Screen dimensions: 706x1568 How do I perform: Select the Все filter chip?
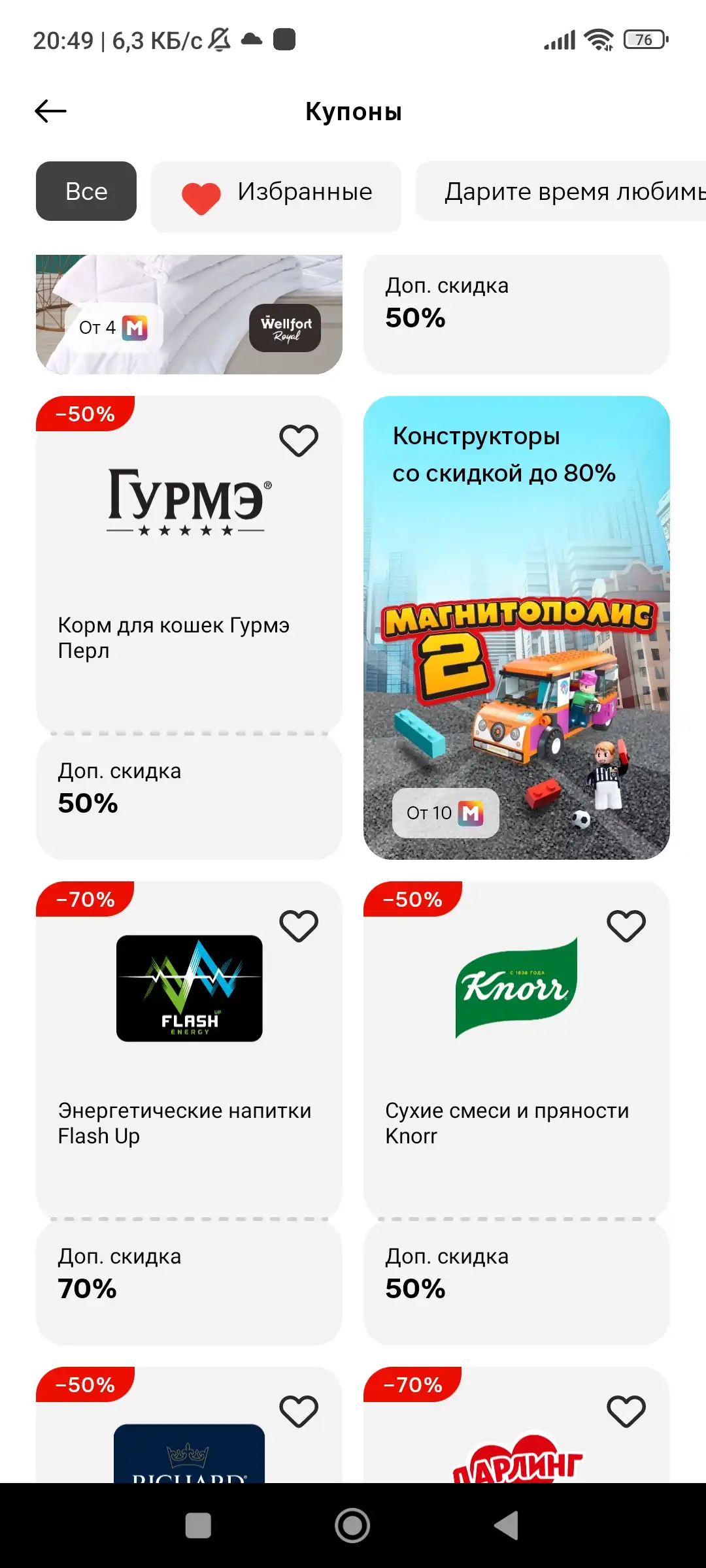click(x=86, y=191)
